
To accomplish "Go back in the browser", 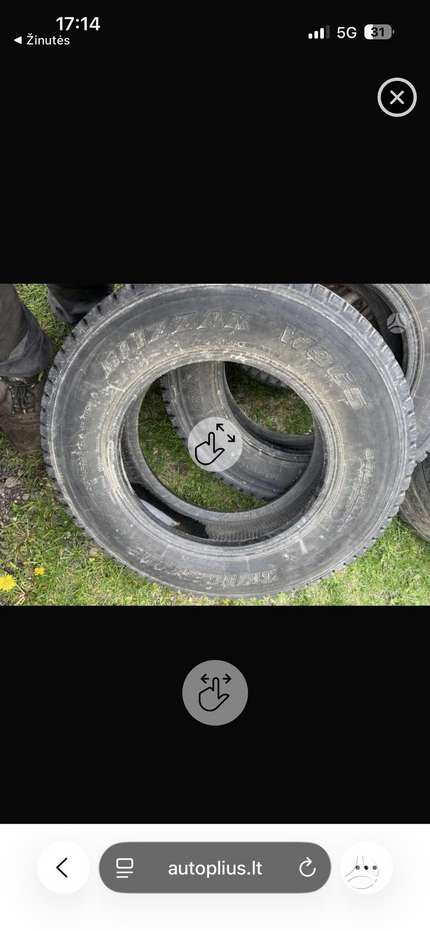I will pos(63,867).
